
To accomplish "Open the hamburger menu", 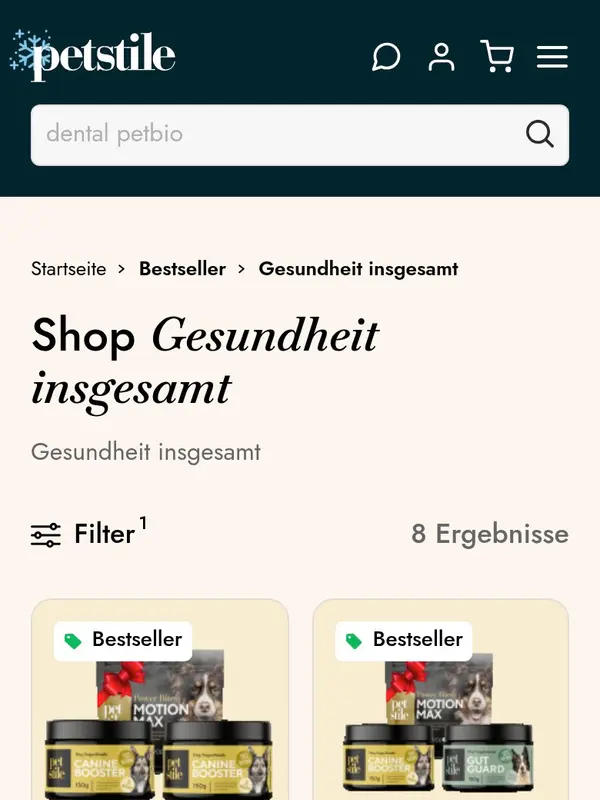I will coord(552,56).
